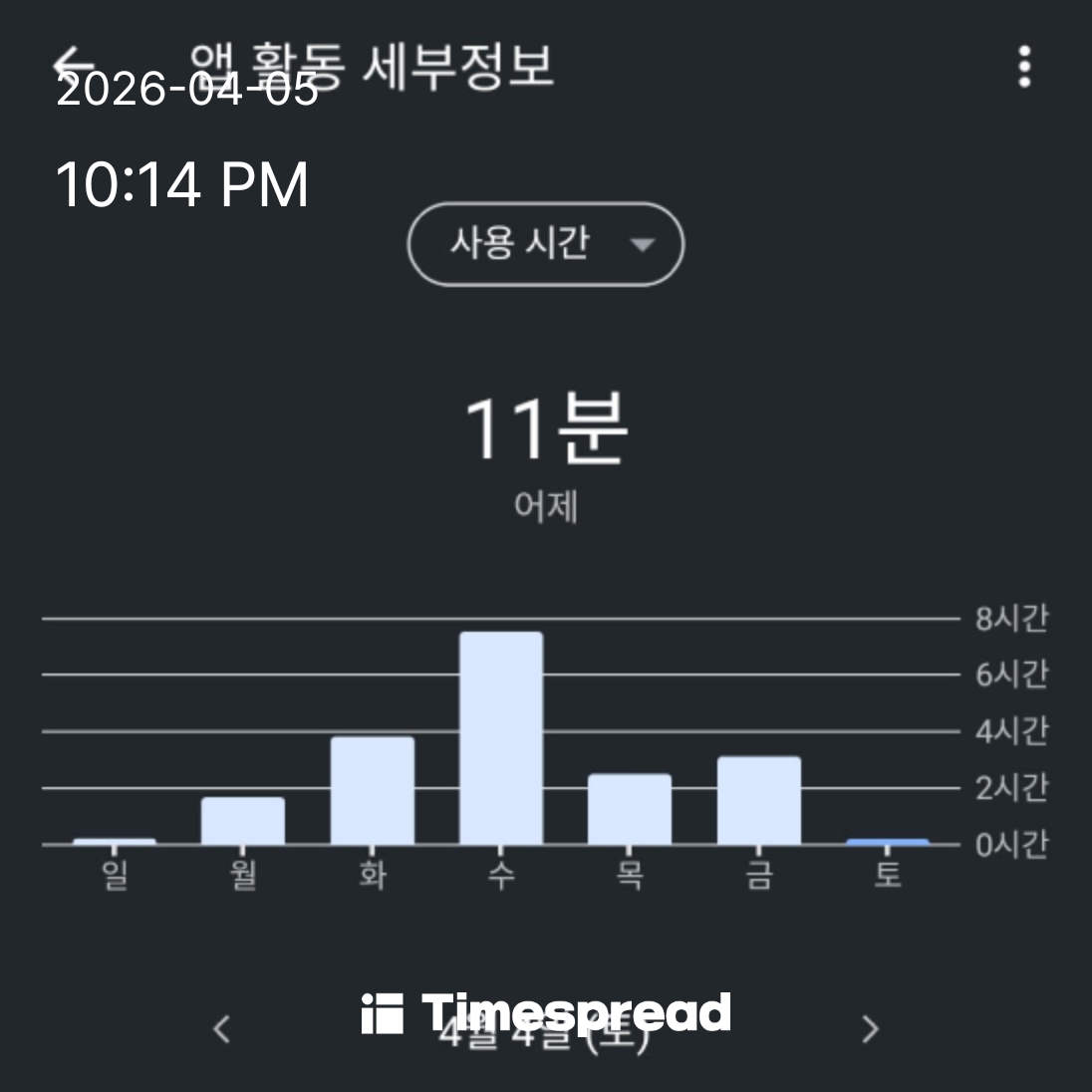The width and height of the screenshot is (1092, 1092).
Task: Select the 수 bar in the chart
Action: [501, 738]
